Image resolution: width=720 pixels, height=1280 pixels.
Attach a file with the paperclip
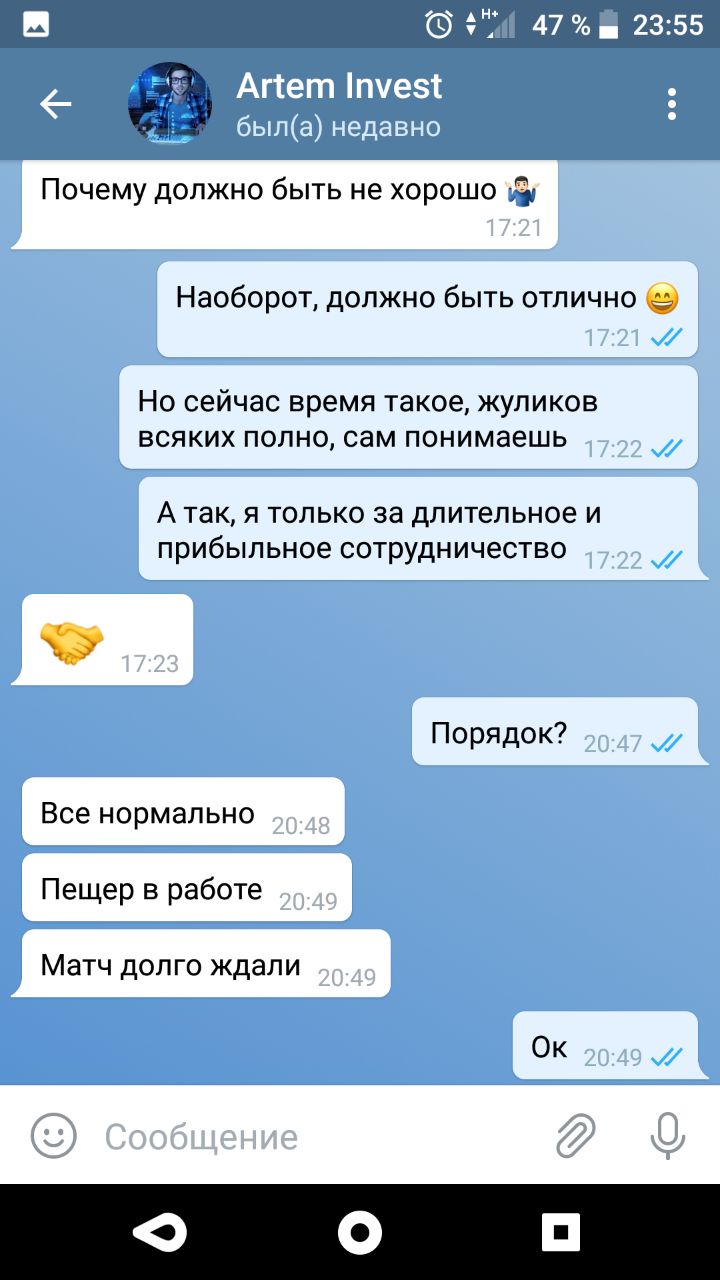pos(576,1136)
